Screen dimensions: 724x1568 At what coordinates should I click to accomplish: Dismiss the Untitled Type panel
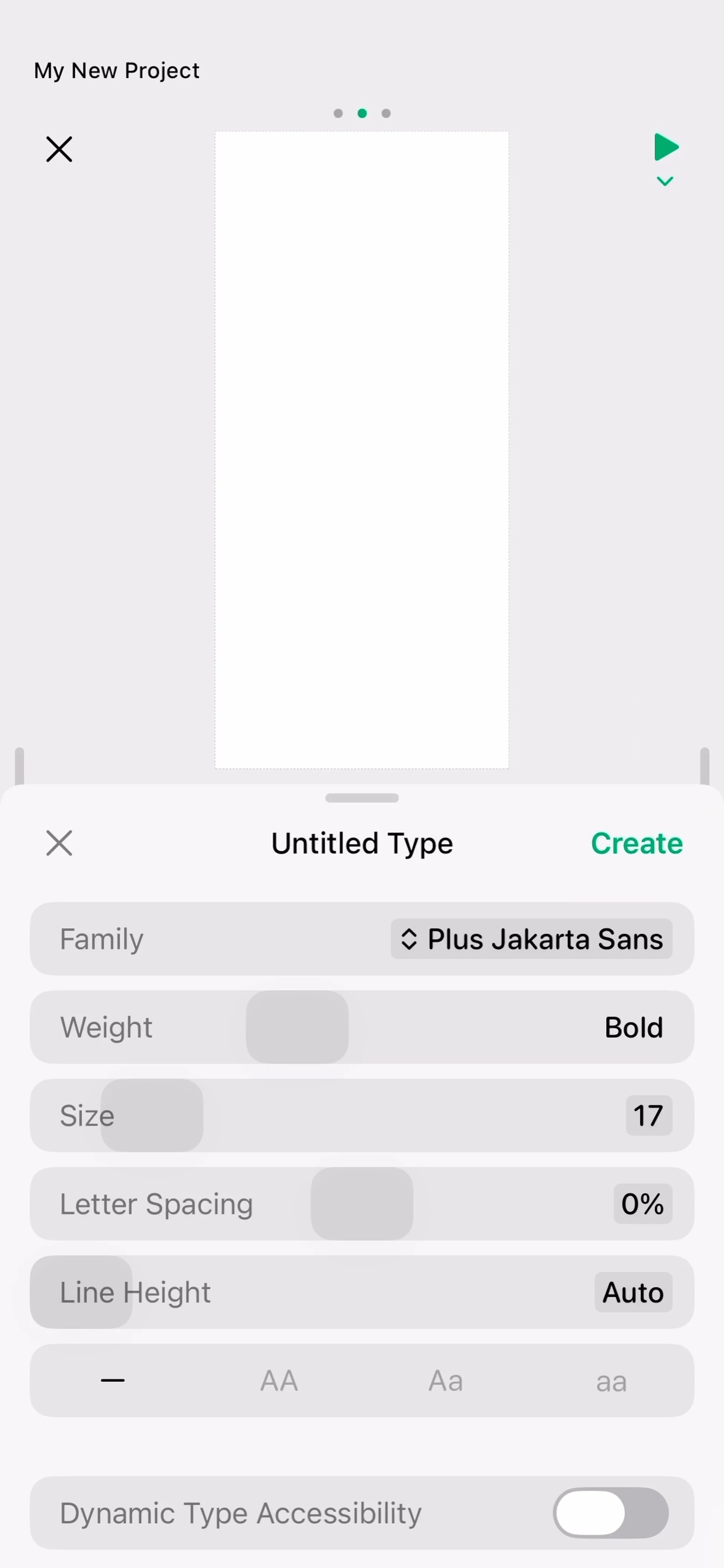(59, 843)
